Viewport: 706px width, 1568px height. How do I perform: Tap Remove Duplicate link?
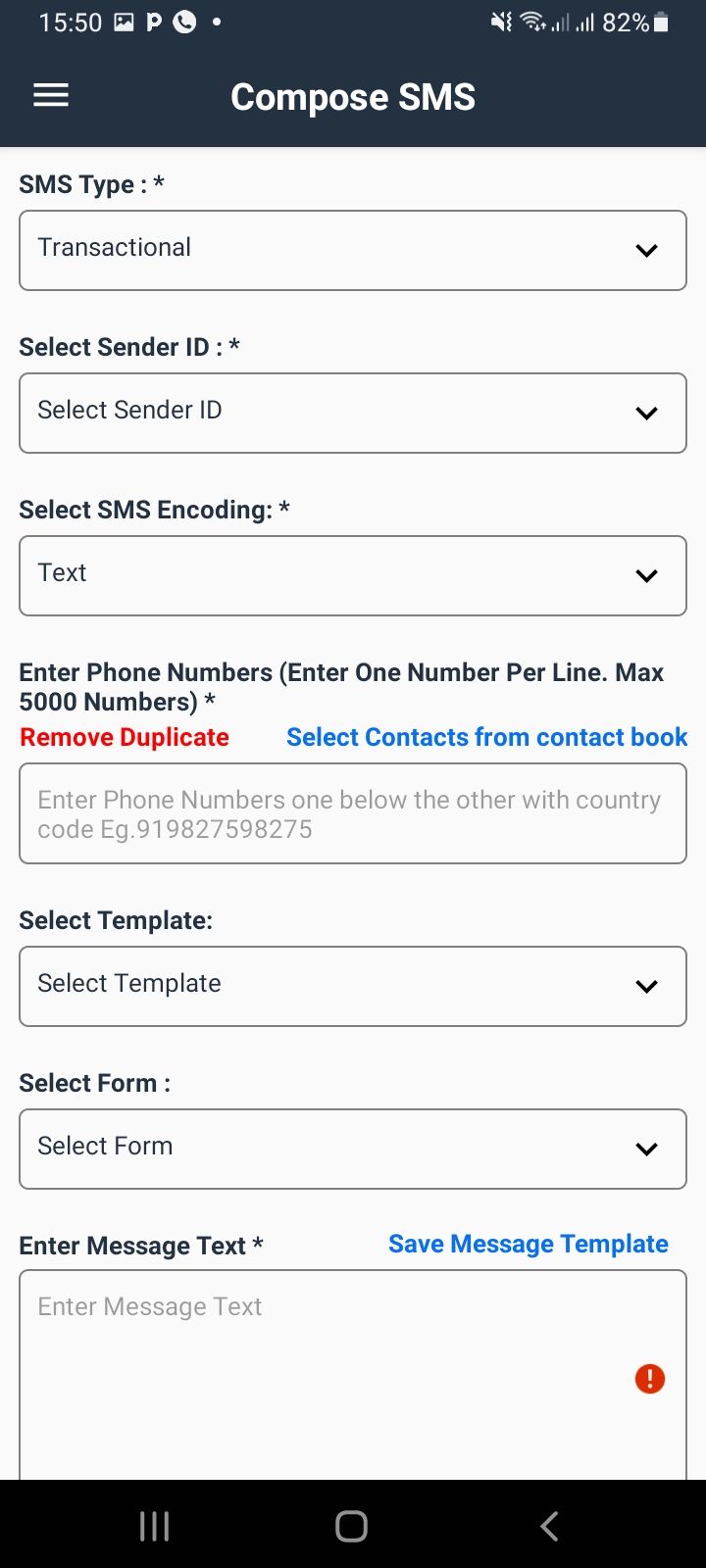(x=125, y=737)
